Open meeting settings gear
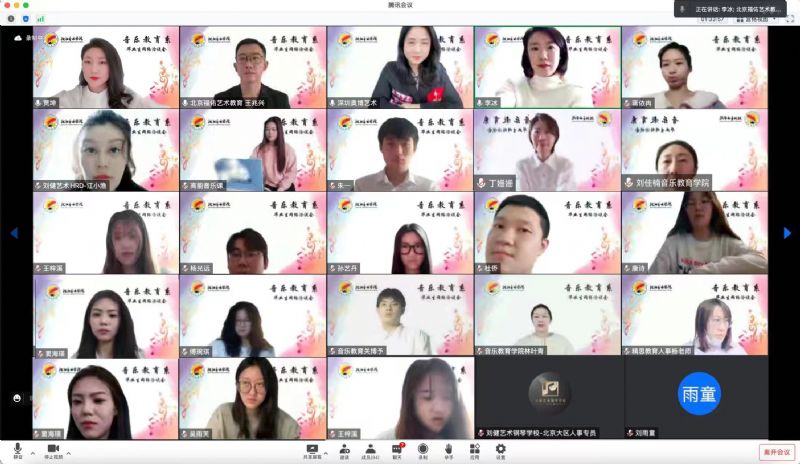800x464 pixels. point(500,450)
